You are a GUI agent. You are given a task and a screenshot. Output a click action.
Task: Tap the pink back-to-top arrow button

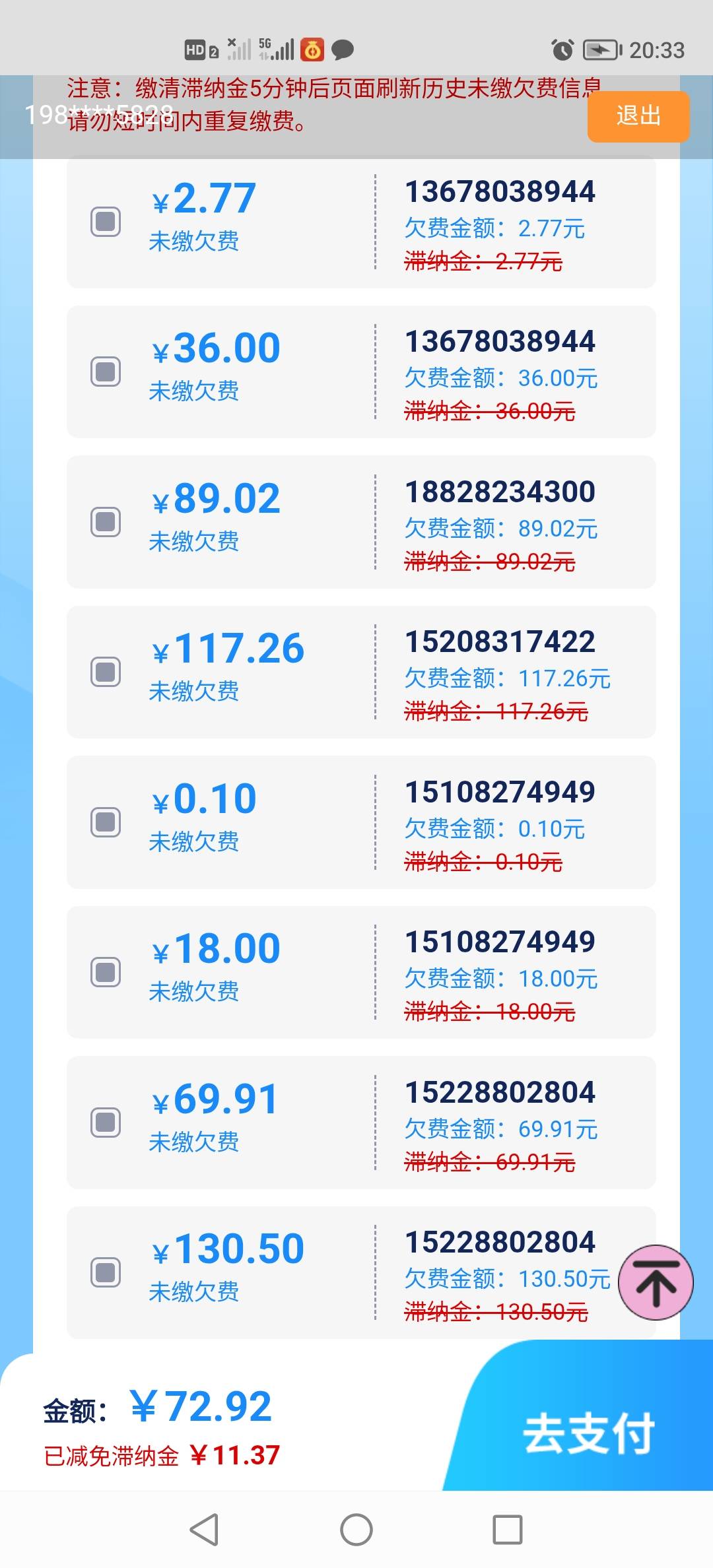(656, 1282)
